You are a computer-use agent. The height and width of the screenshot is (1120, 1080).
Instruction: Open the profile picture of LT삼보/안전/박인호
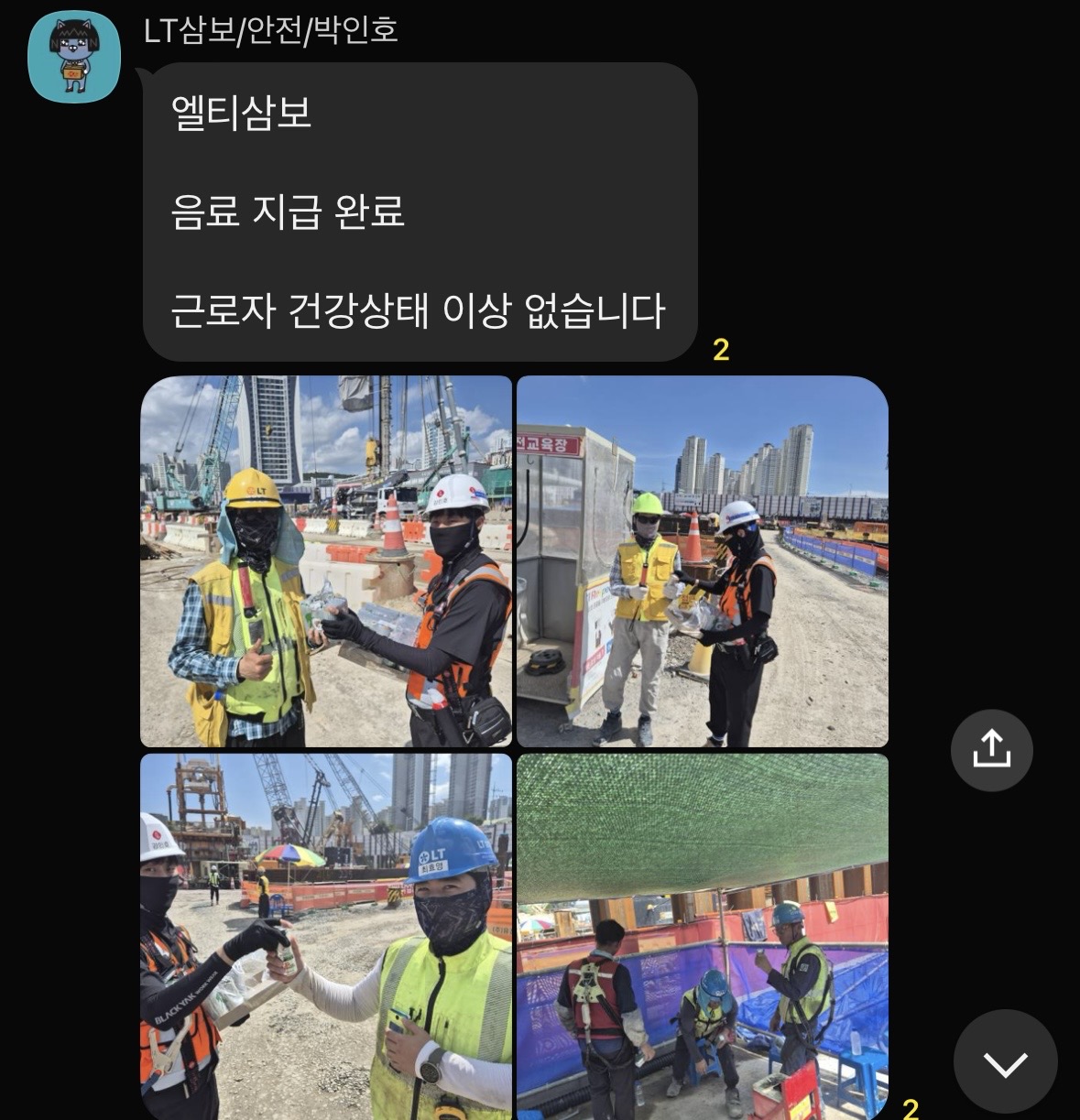(x=74, y=57)
